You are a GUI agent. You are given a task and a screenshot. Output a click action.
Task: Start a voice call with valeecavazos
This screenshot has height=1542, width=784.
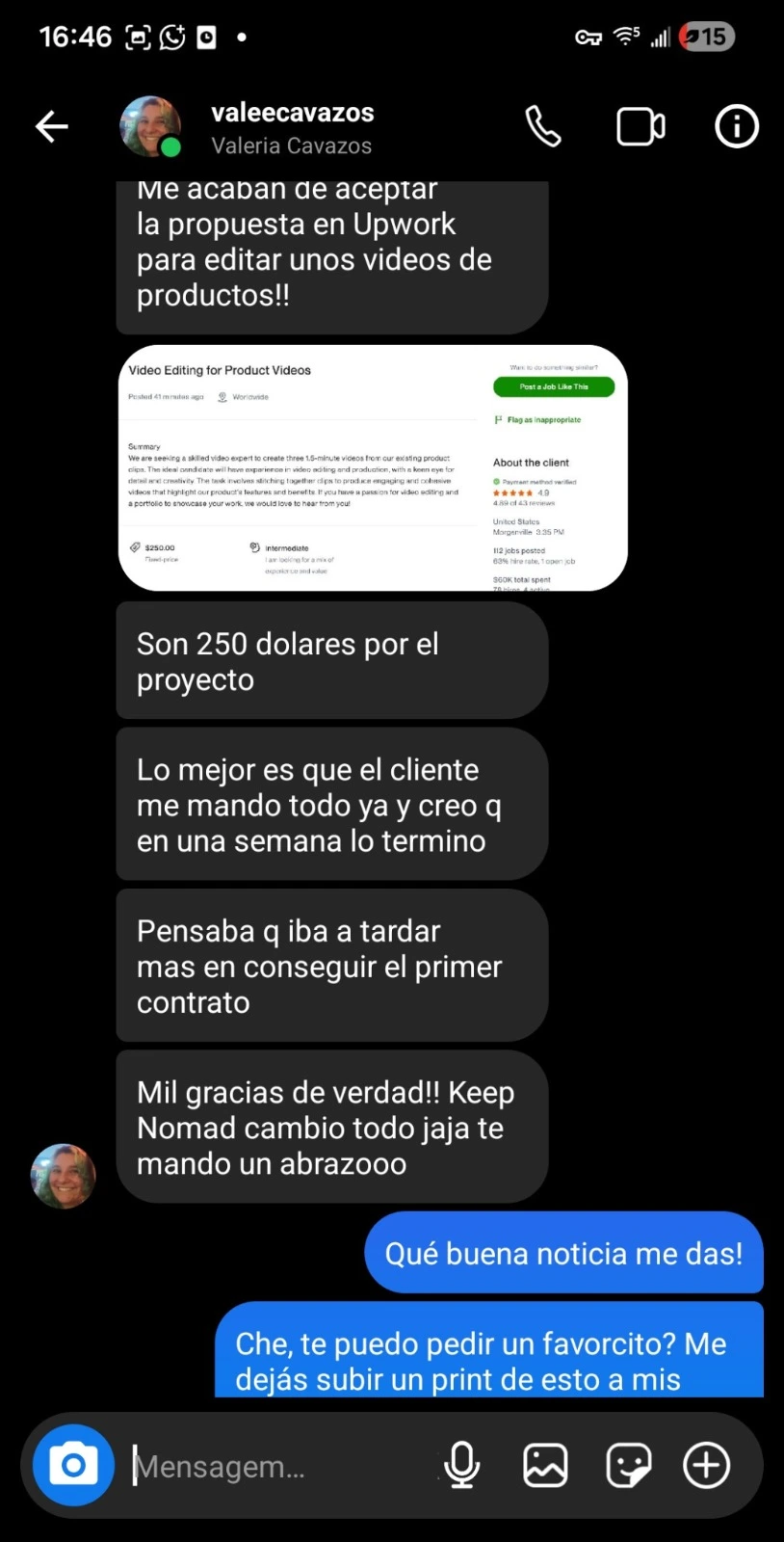coord(543,126)
